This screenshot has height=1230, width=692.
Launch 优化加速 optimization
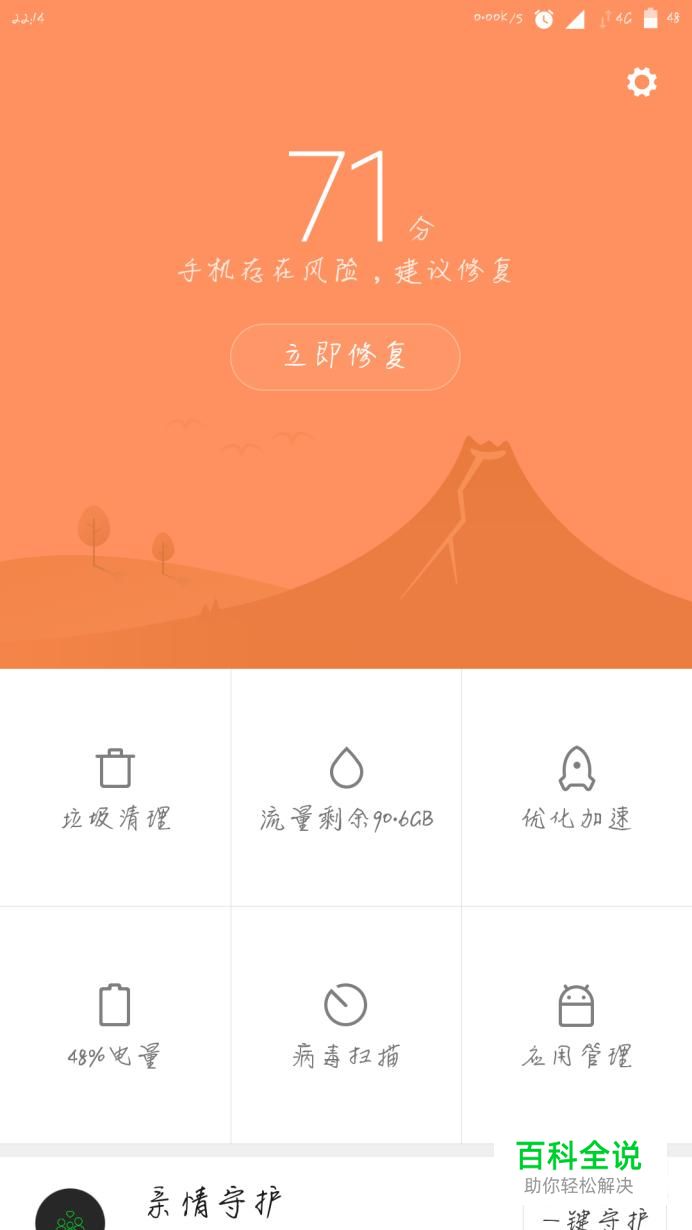[x=576, y=788]
